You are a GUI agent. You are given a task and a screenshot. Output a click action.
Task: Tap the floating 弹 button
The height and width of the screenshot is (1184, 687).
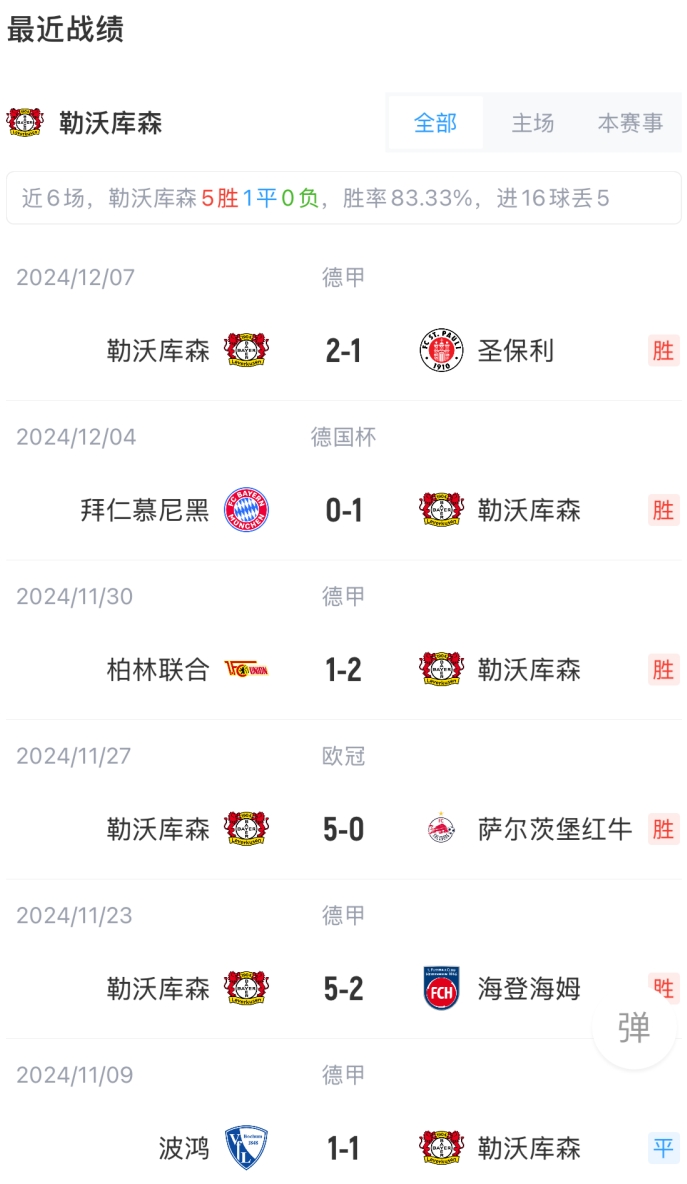click(x=634, y=1027)
